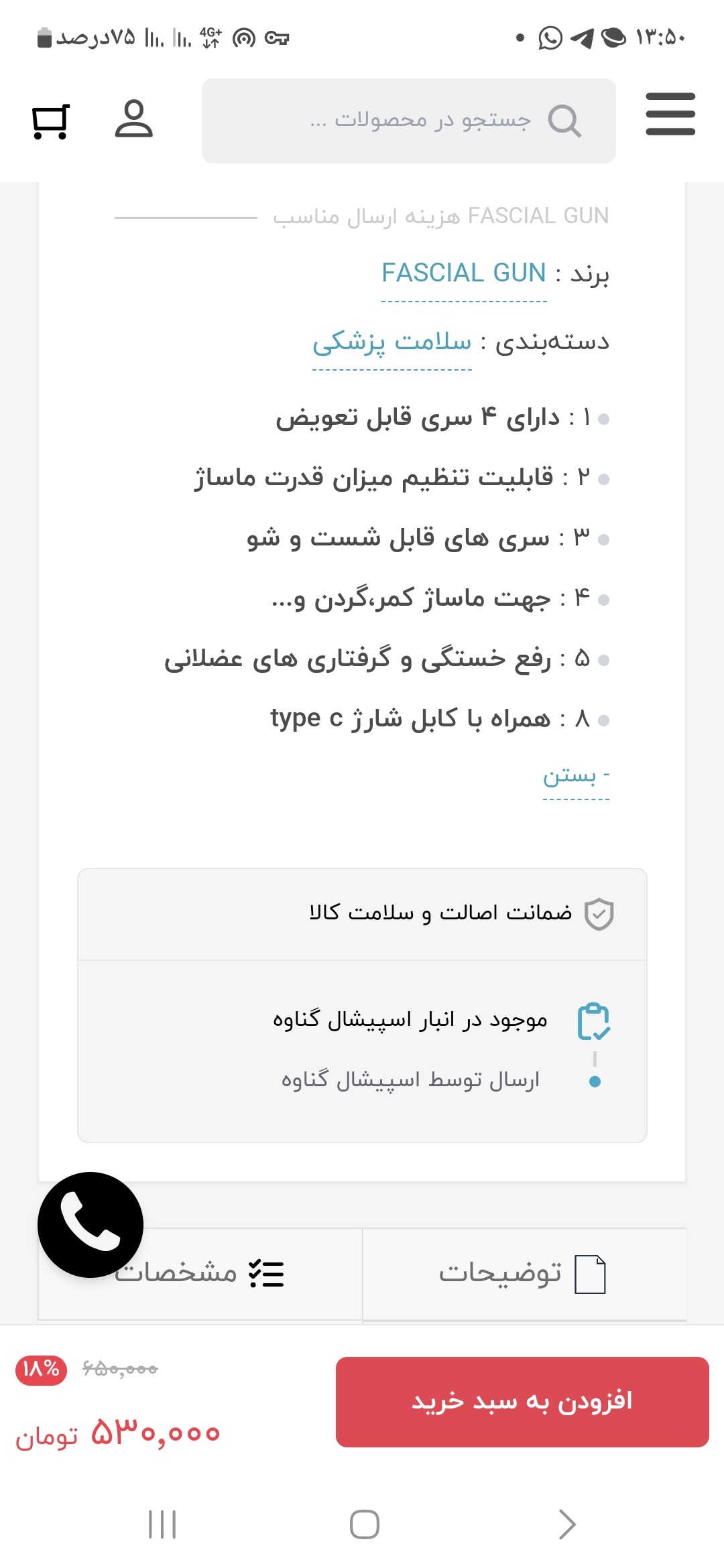Go to the system home screen
This screenshot has height=1568, width=724.
[x=364, y=1524]
